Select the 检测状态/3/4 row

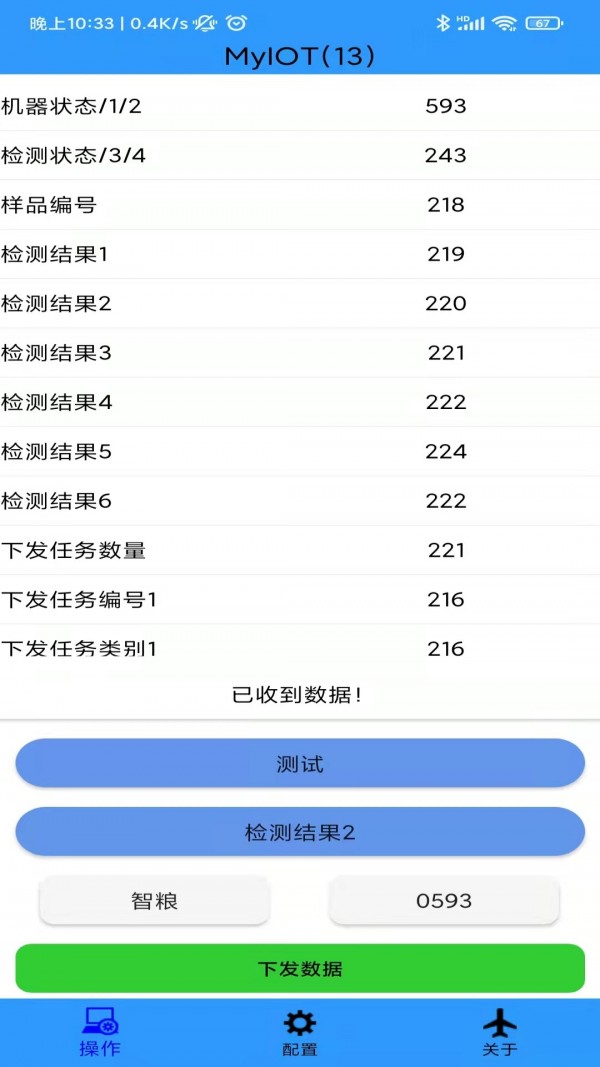pyautogui.click(x=300, y=155)
